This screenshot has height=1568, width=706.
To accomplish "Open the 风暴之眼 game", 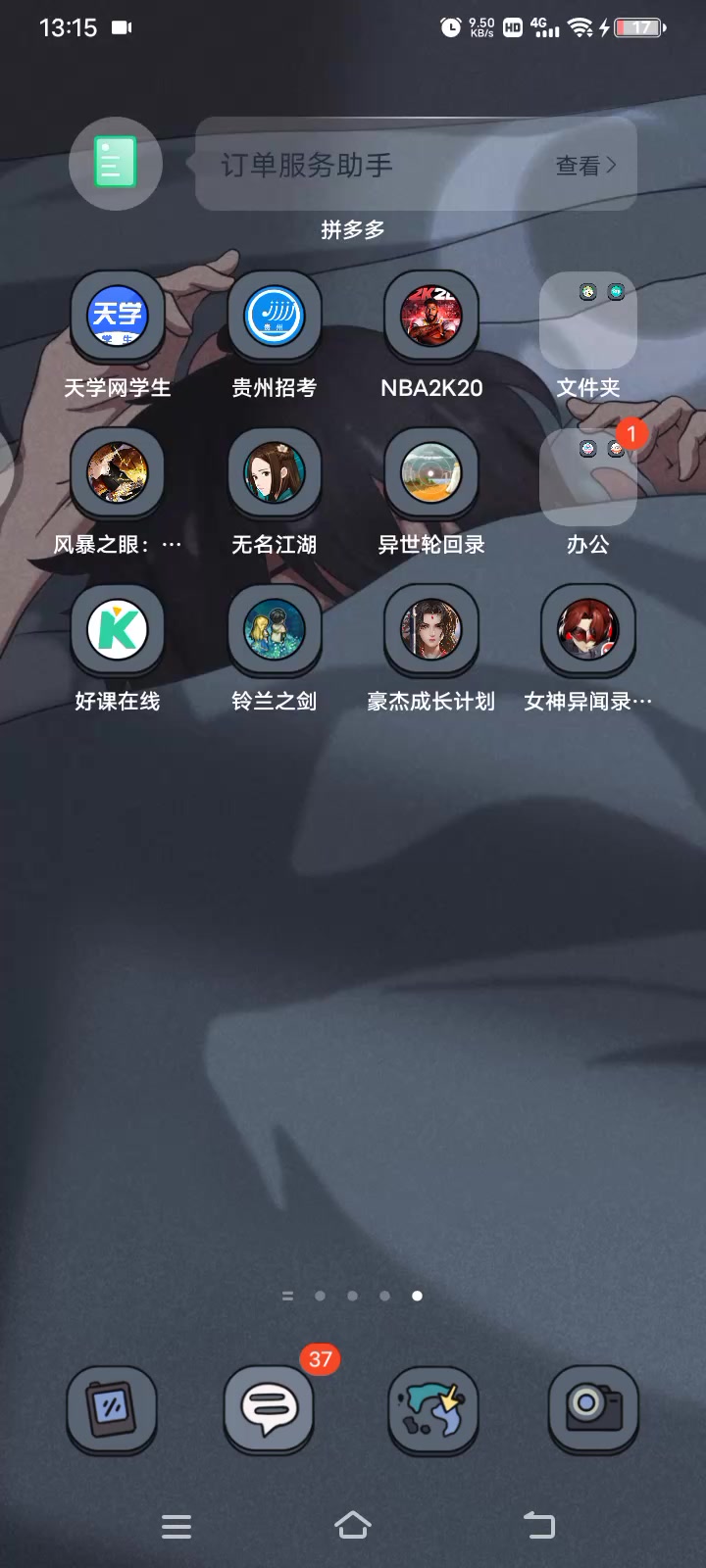I will click(118, 473).
